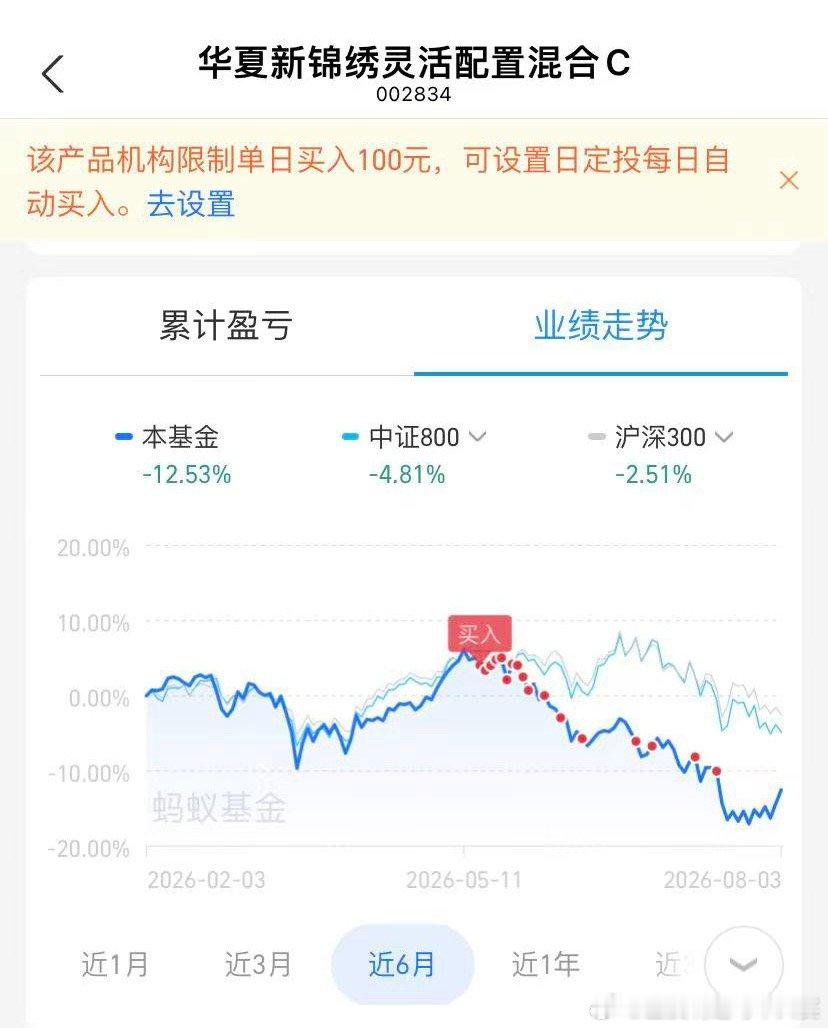Show the 近1月 performance range
Image resolution: width=828 pixels, height=1028 pixels.
click(x=115, y=964)
